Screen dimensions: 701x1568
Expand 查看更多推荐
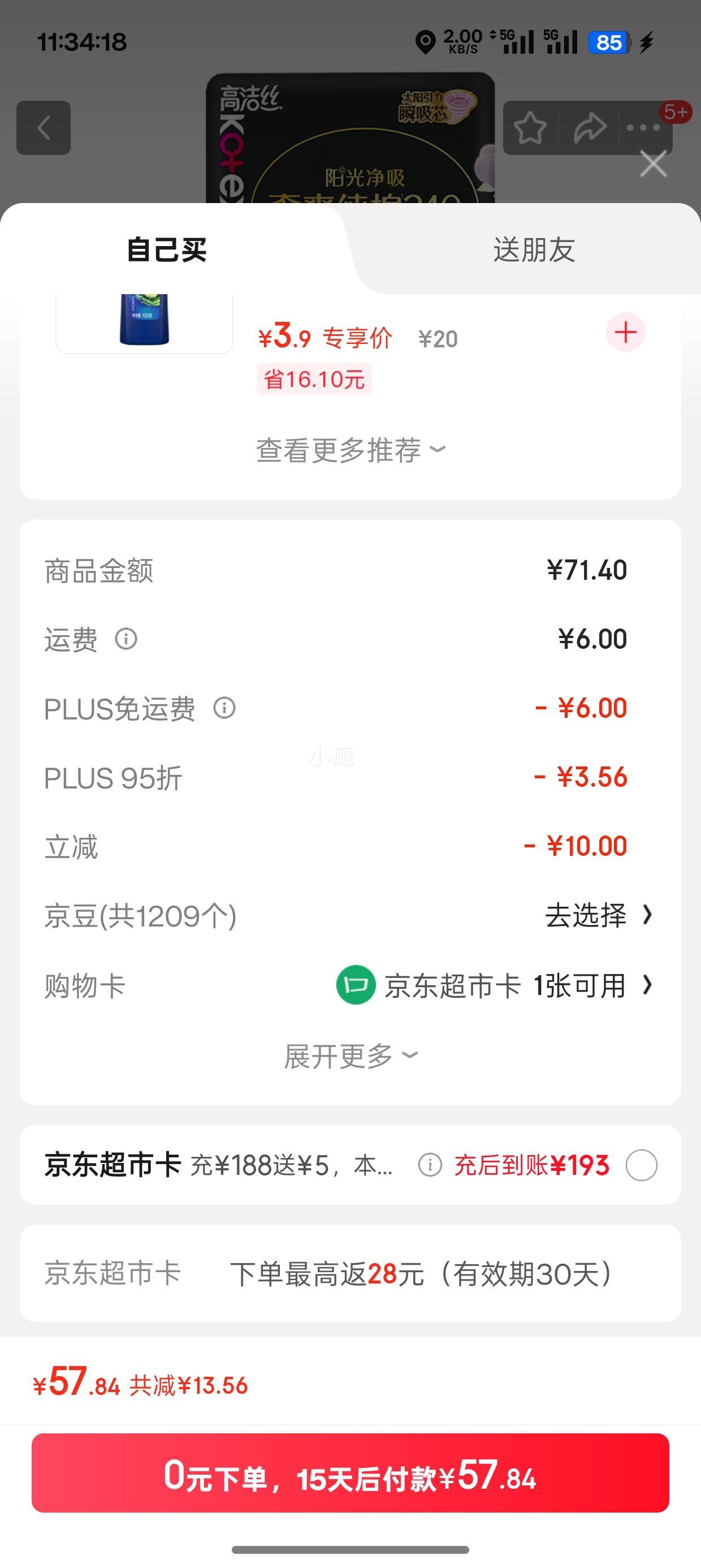(x=350, y=450)
